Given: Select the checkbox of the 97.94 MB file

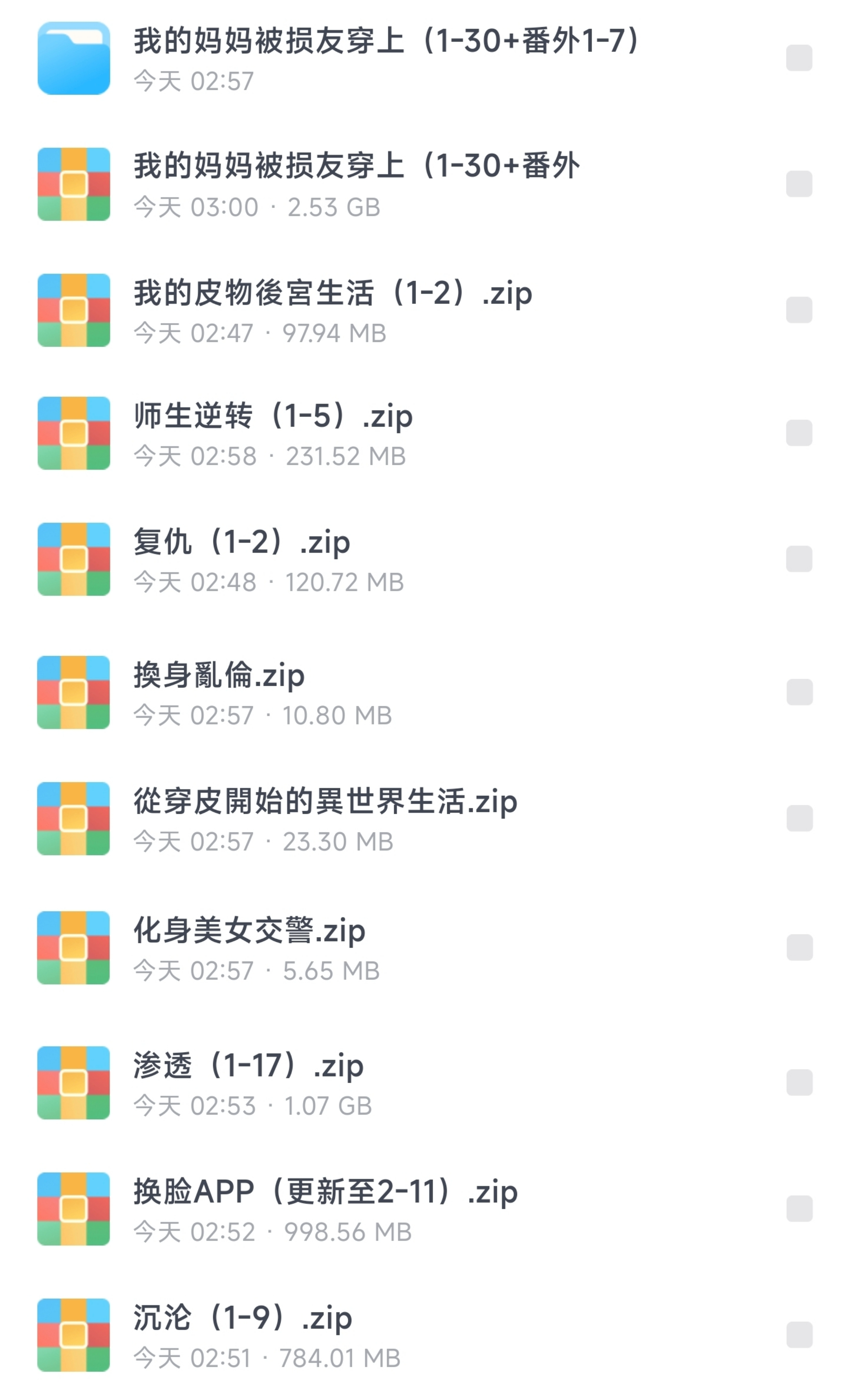Looking at the screenshot, I should (x=799, y=310).
